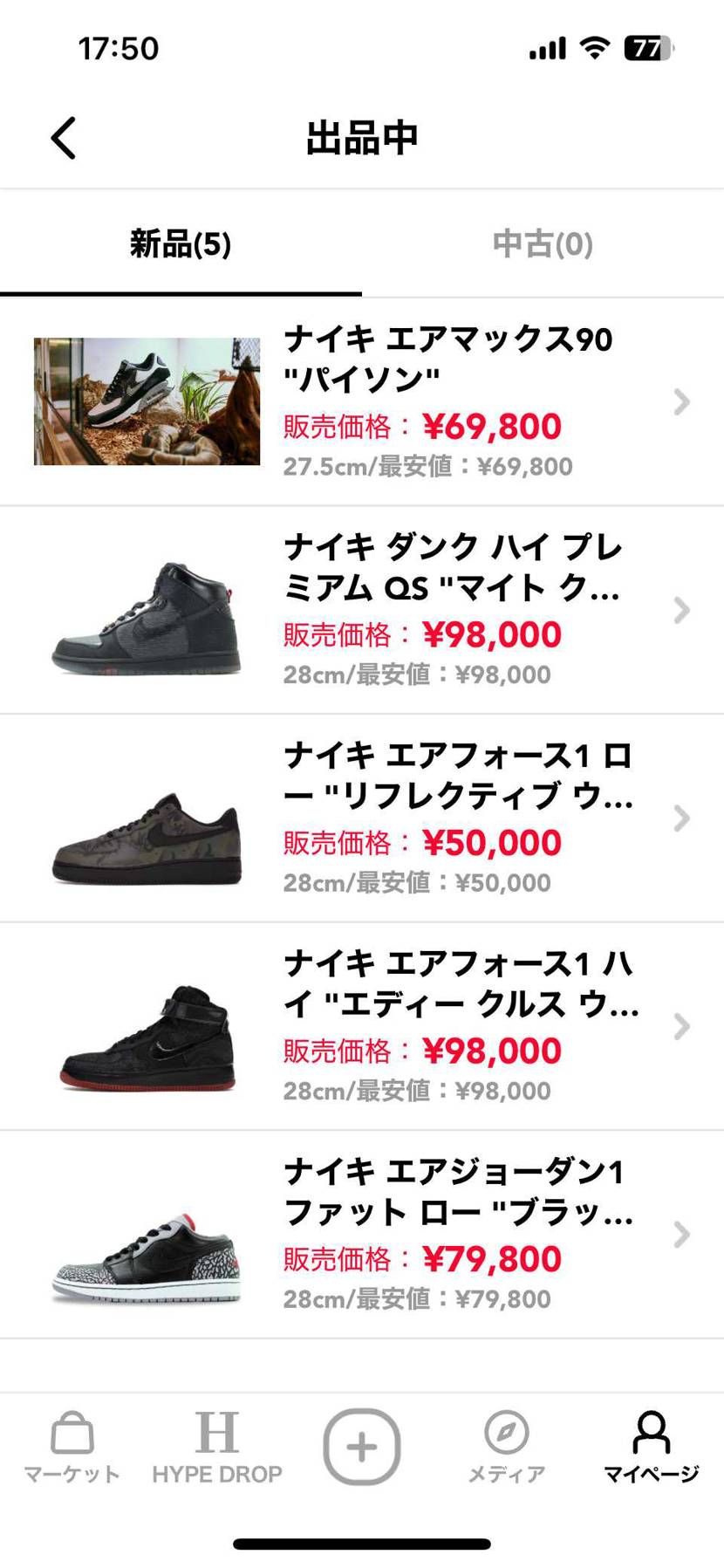The image size is (724, 1568).
Task: Expand the エアフォース1 ロー listing chevron
Action: pyautogui.click(x=682, y=818)
